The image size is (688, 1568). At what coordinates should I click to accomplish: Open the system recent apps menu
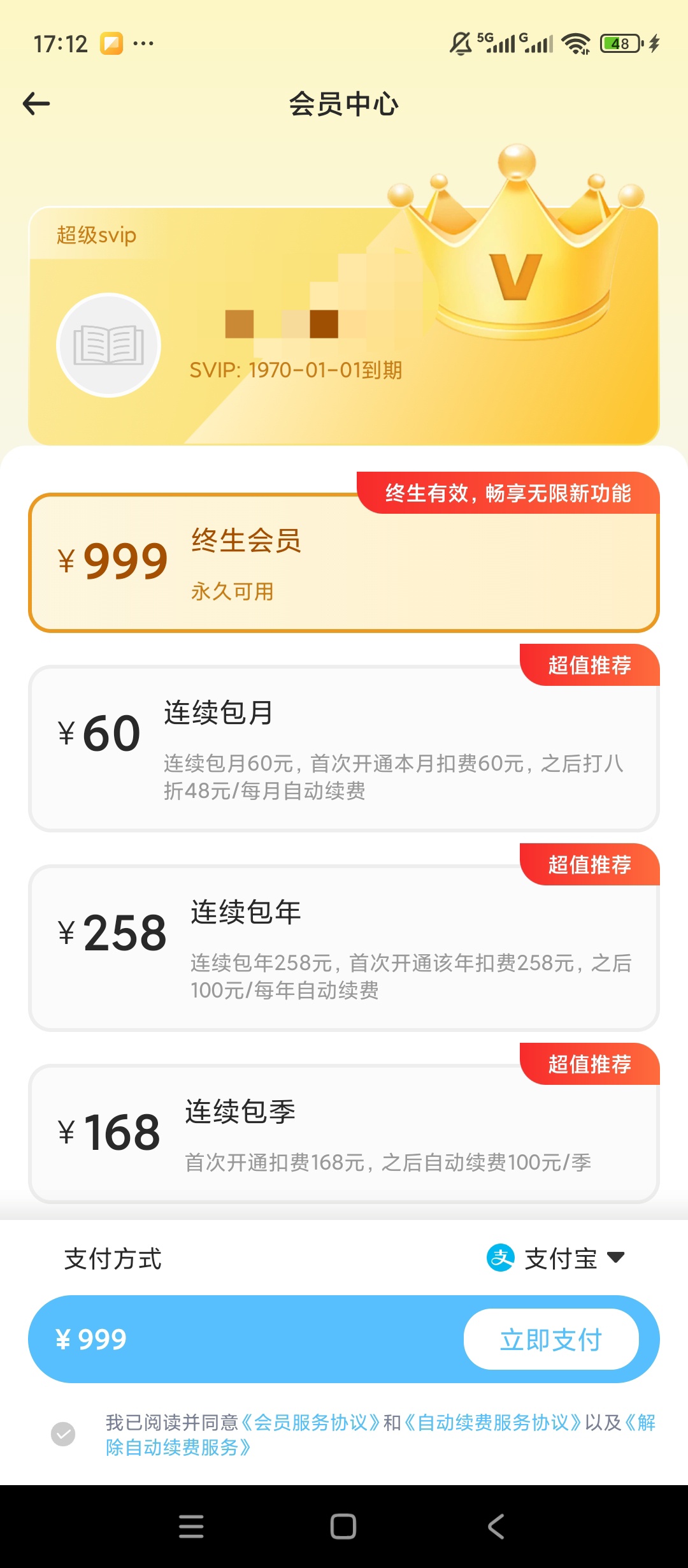tap(191, 1527)
